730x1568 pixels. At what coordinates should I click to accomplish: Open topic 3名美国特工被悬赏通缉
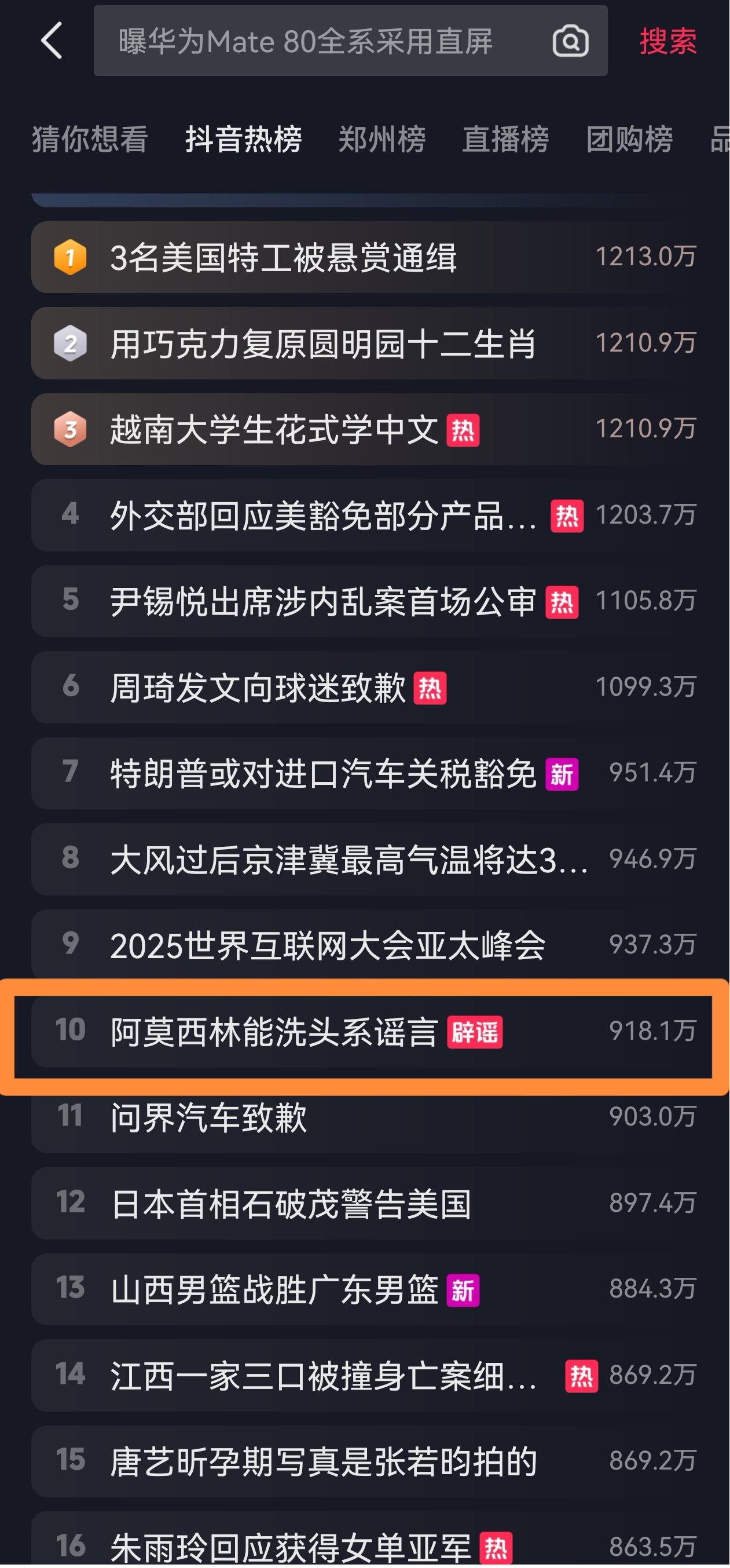pyautogui.click(x=365, y=257)
